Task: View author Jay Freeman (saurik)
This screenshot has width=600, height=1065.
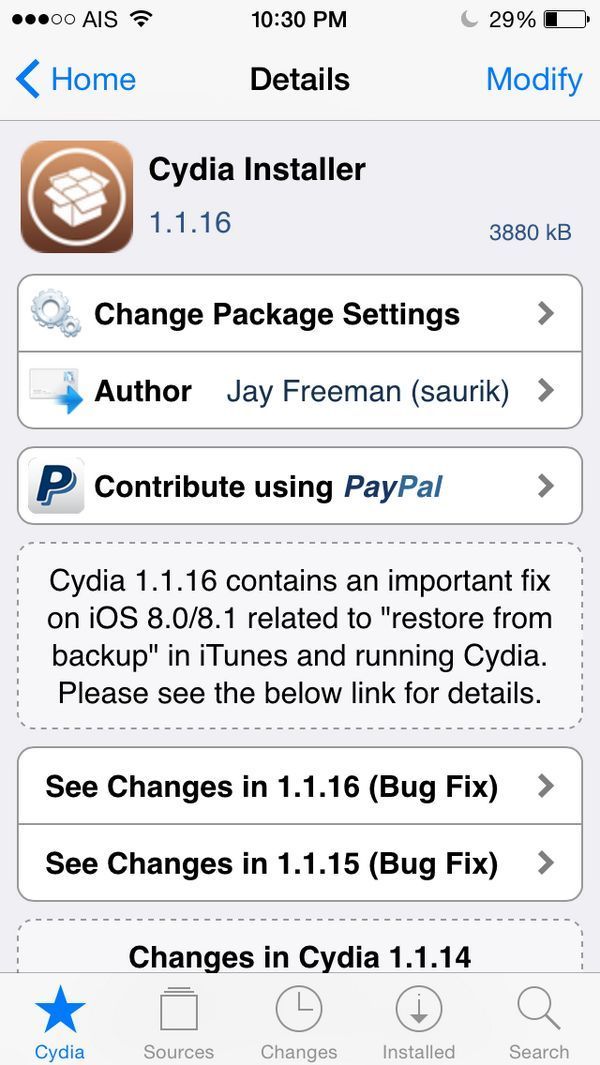Action: coord(299,391)
